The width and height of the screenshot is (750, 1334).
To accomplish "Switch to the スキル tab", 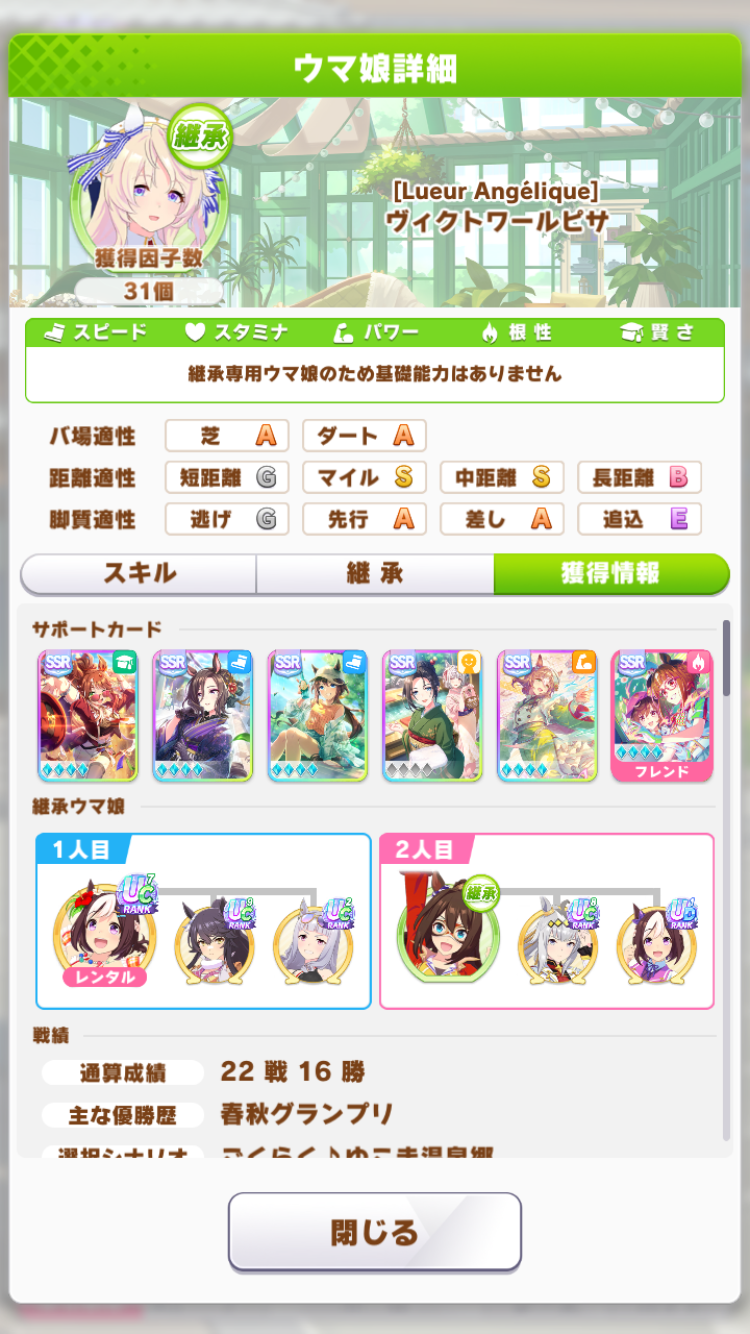I will 139,574.
